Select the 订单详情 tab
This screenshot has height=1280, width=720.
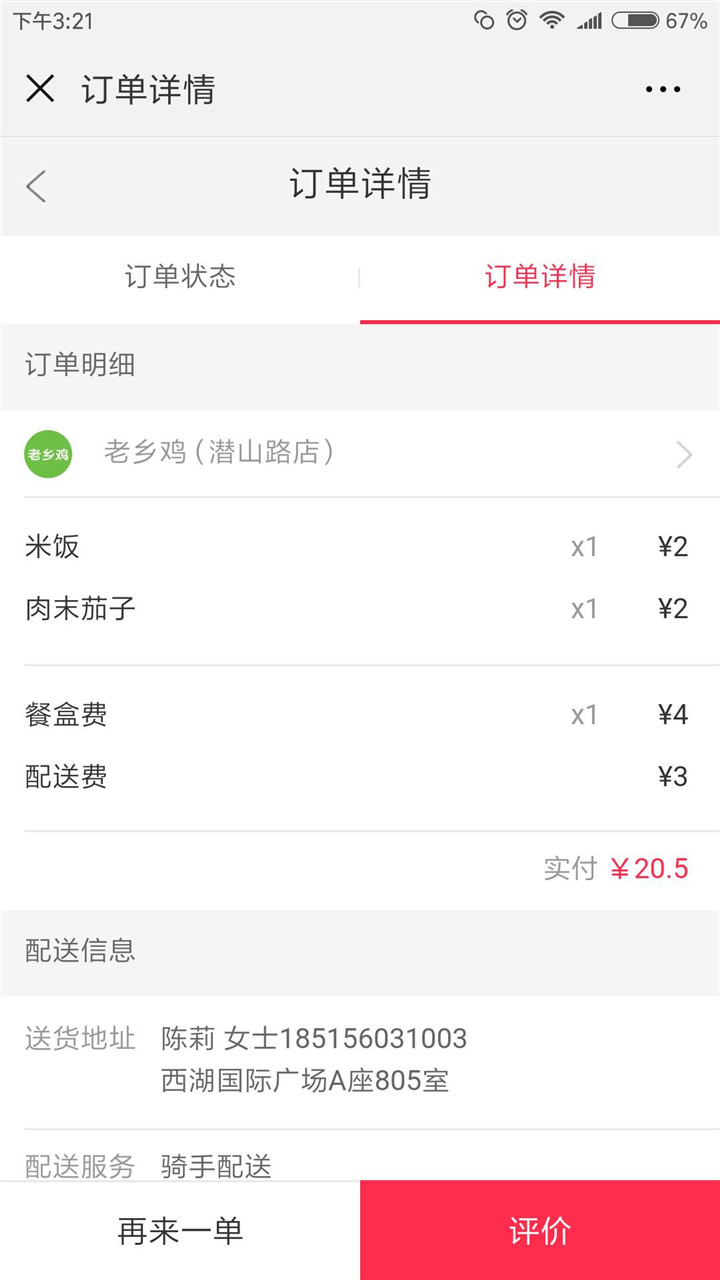click(540, 277)
